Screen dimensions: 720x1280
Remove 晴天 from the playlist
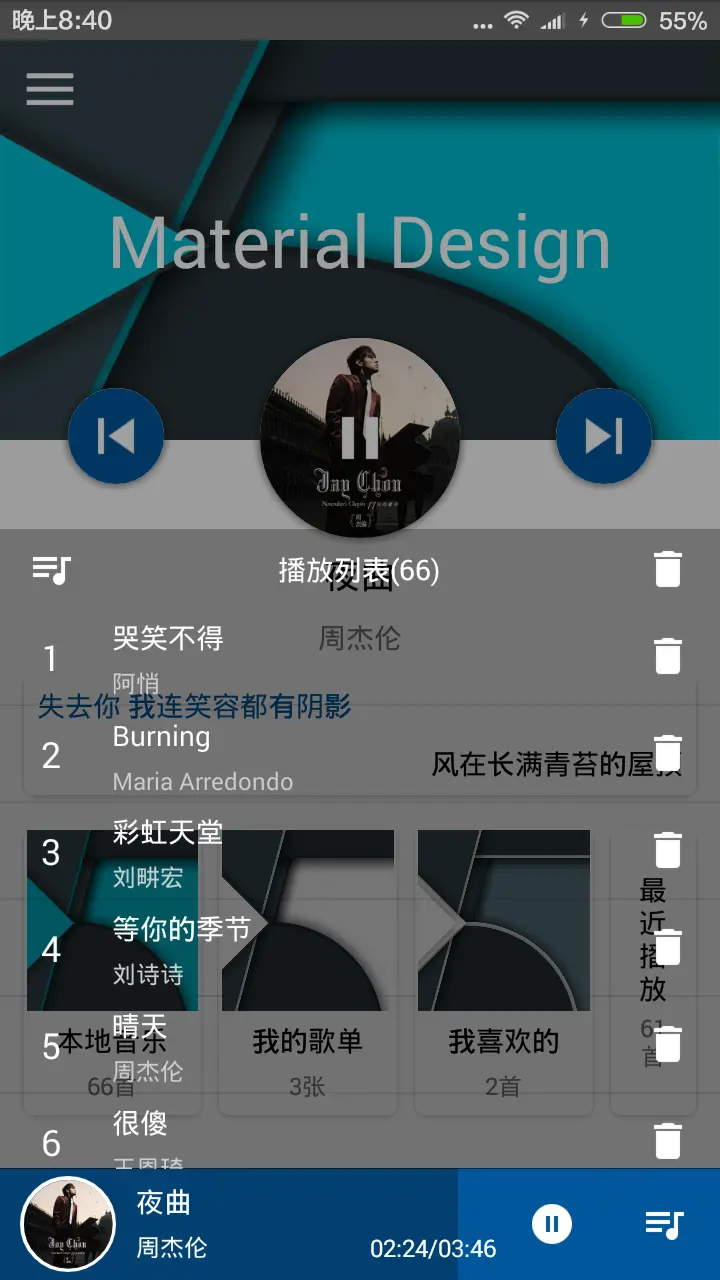point(668,1044)
